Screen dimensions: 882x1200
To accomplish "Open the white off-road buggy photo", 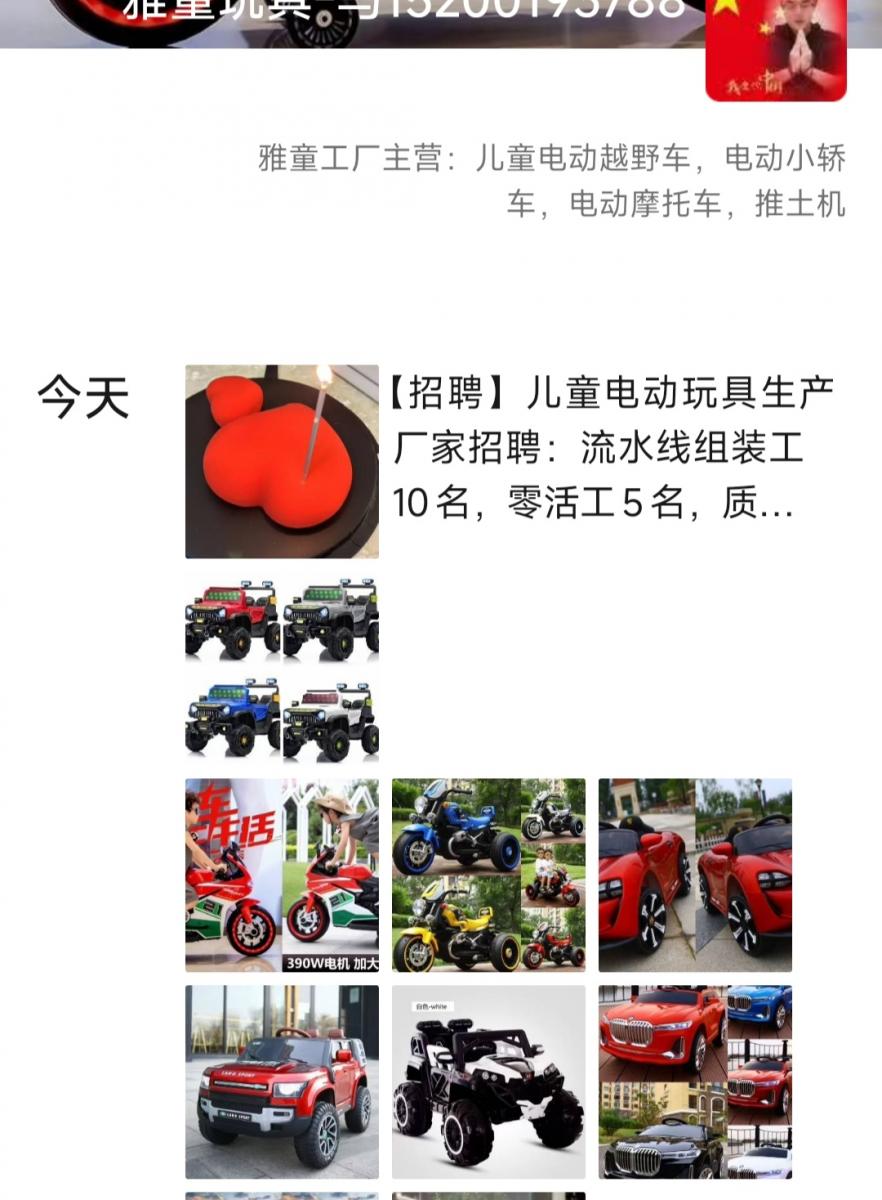I will 488,1082.
